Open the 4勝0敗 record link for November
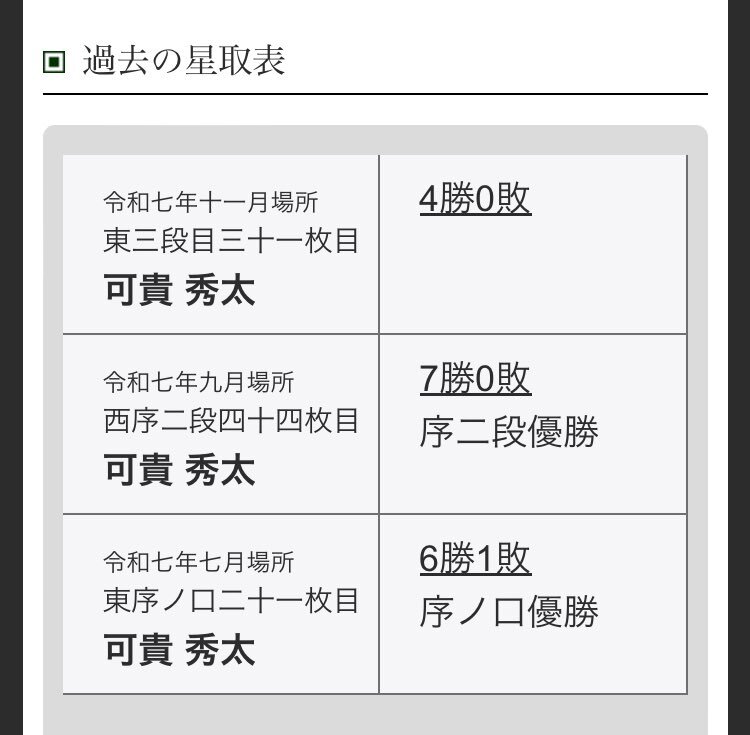This screenshot has height=735, width=750. [x=475, y=199]
